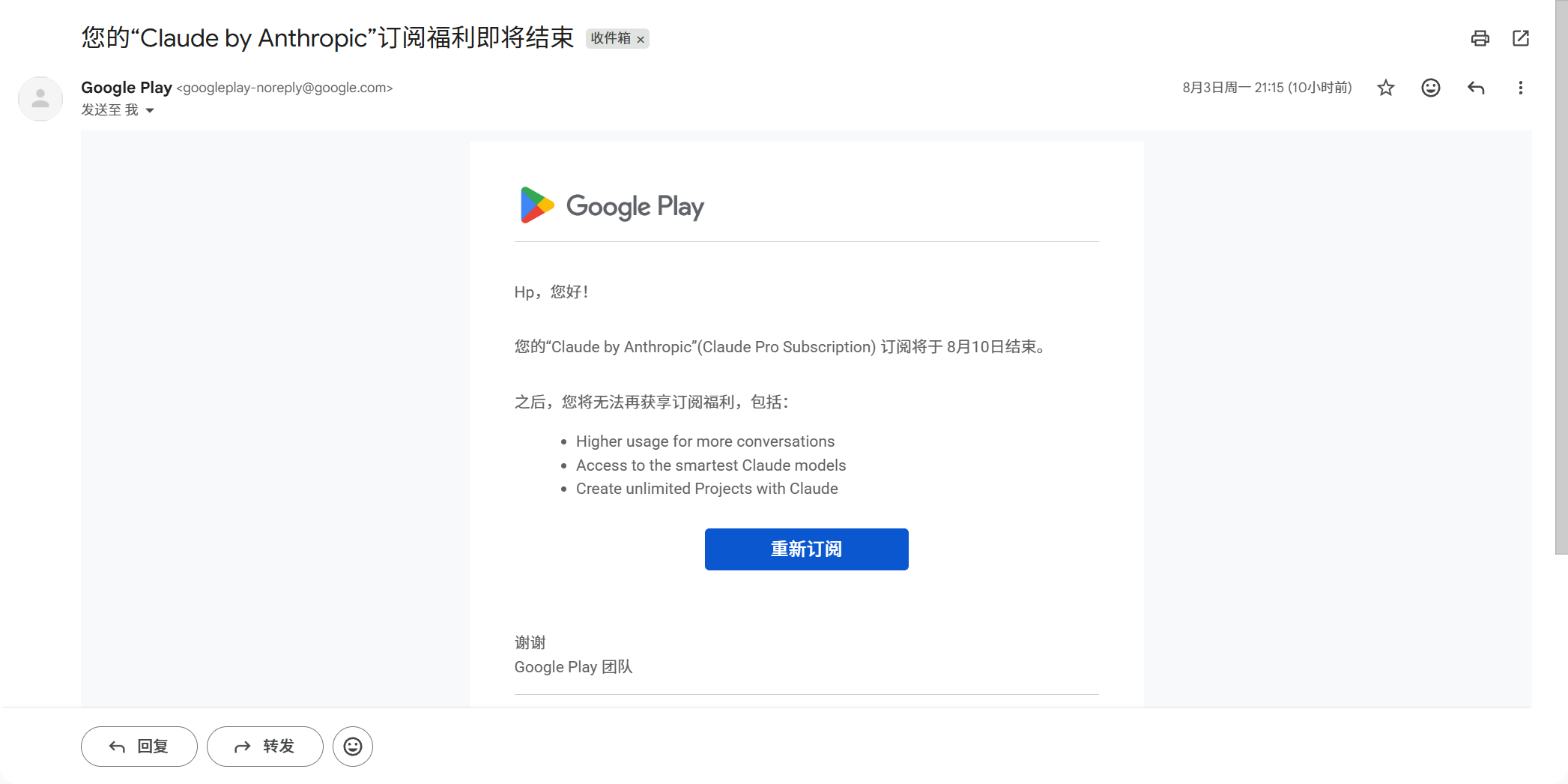Open the Google Play sender avatar
Image resolution: width=1568 pixels, height=784 pixels.
[40, 98]
